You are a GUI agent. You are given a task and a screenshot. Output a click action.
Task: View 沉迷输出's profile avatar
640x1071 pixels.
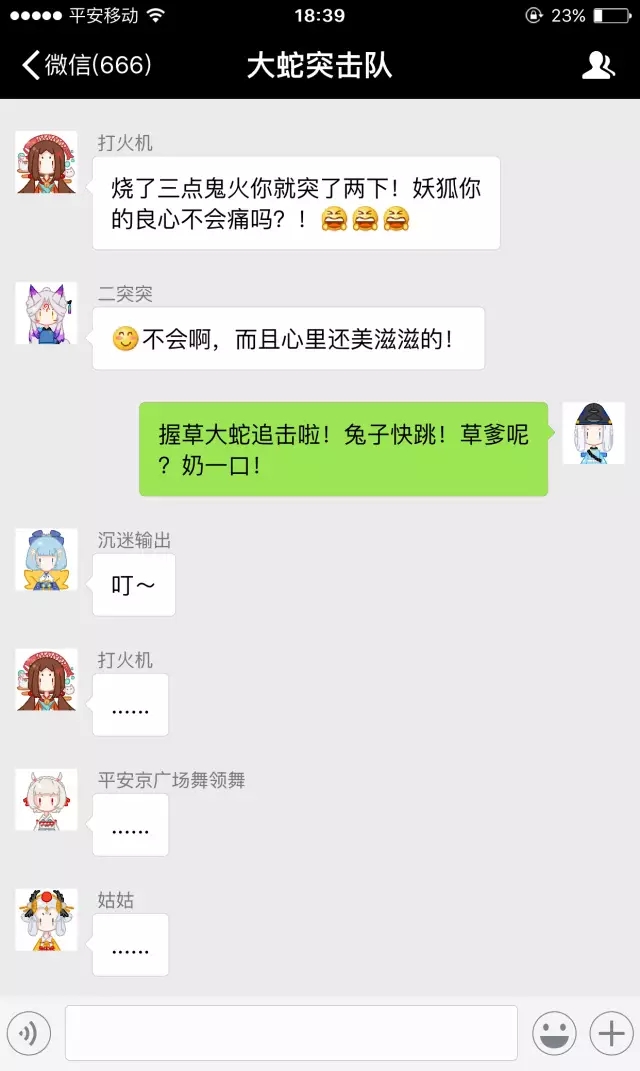(46, 559)
